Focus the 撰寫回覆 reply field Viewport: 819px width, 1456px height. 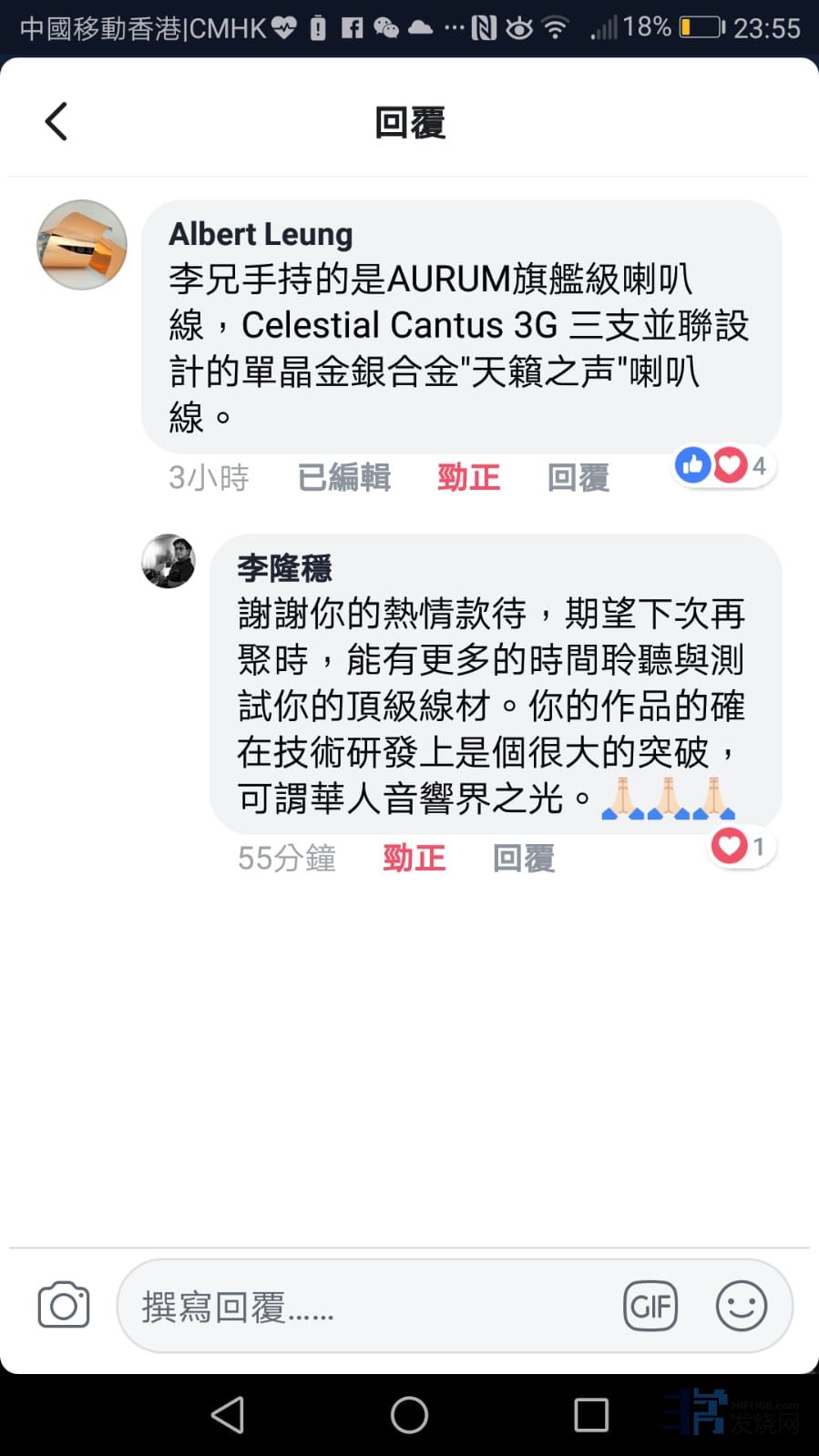point(364,1307)
